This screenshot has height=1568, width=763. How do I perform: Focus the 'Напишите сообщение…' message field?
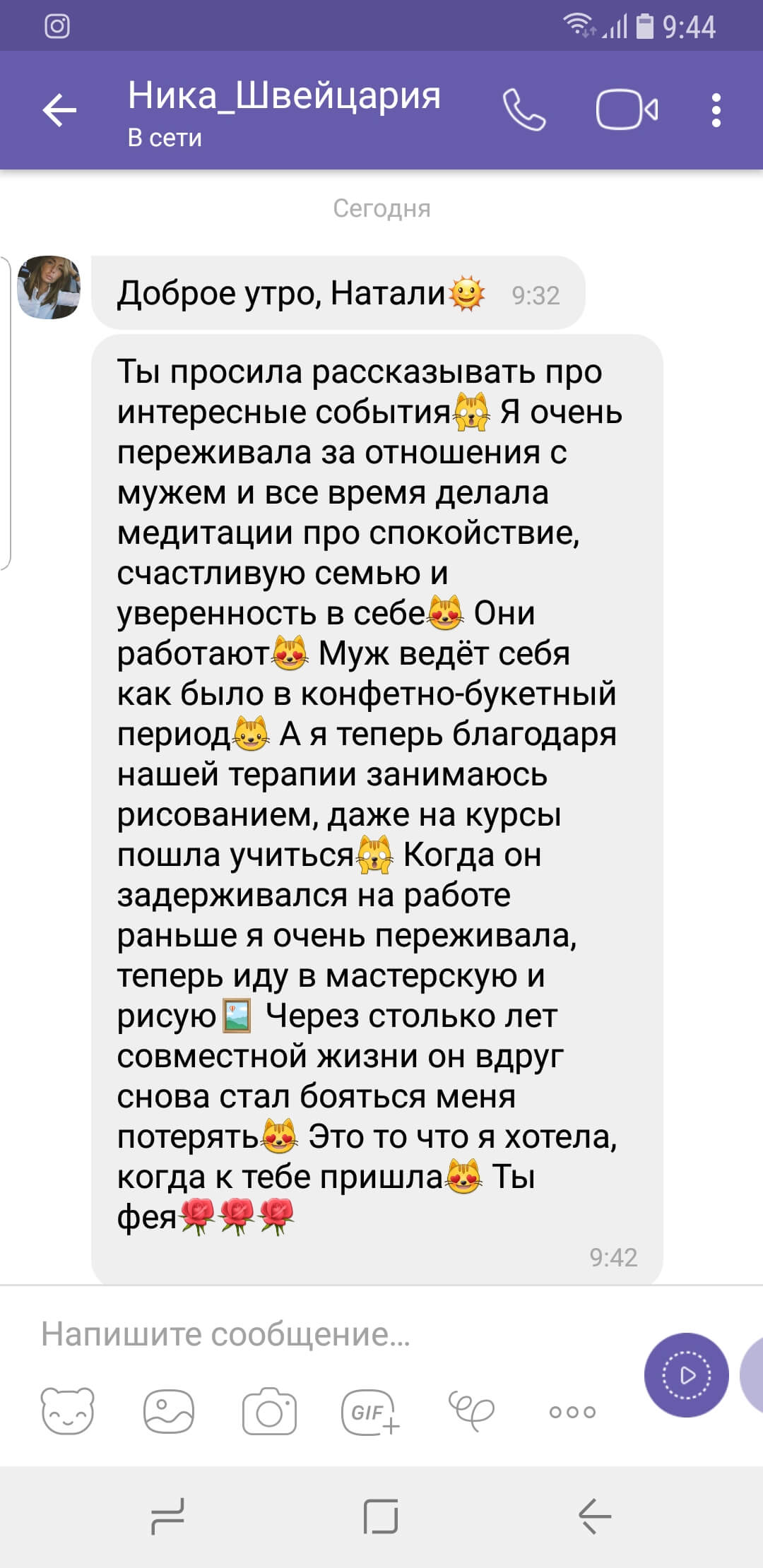(x=332, y=1334)
